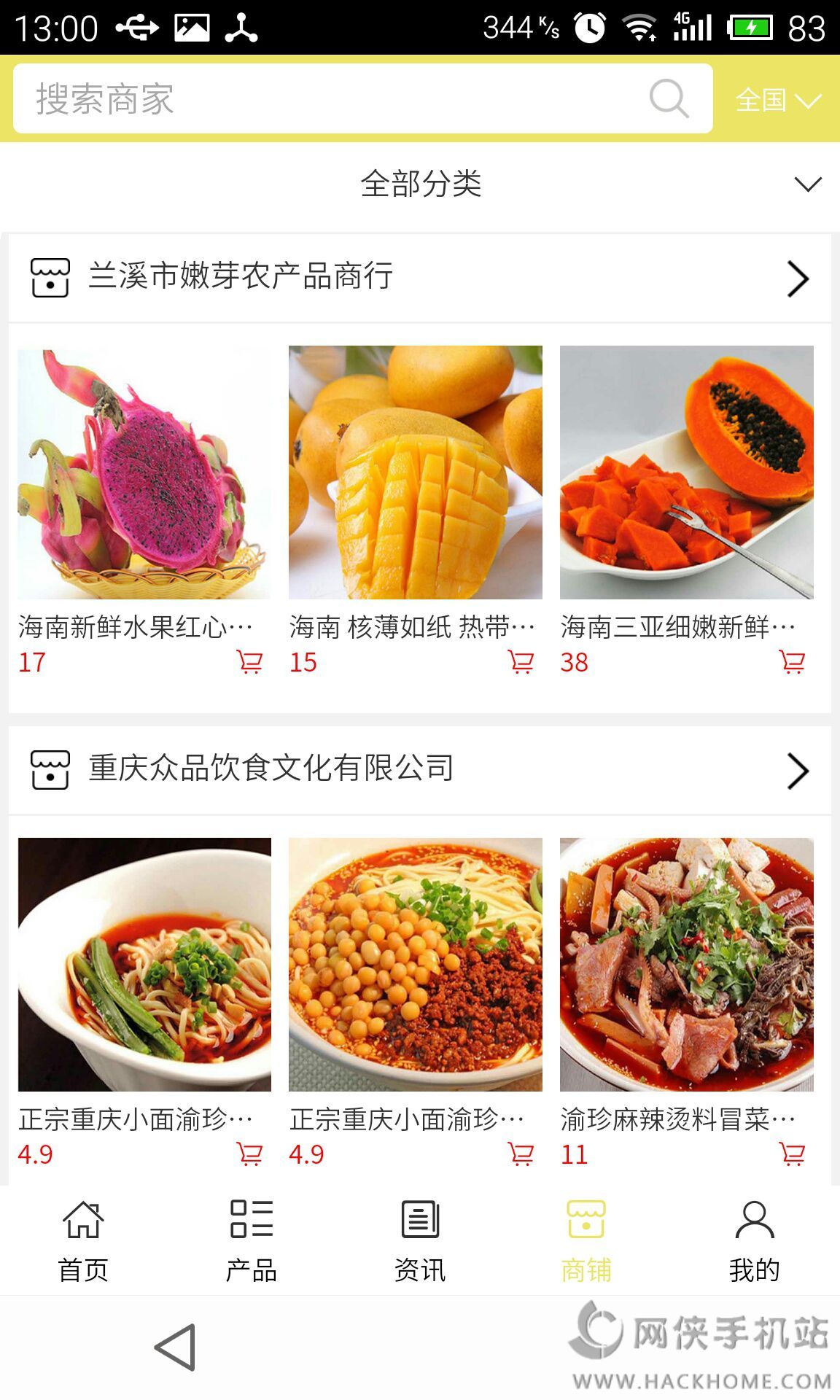View the 海南新鲜水果红心 dragon fruit product
The height and width of the screenshot is (1400, 840).
pos(144,472)
